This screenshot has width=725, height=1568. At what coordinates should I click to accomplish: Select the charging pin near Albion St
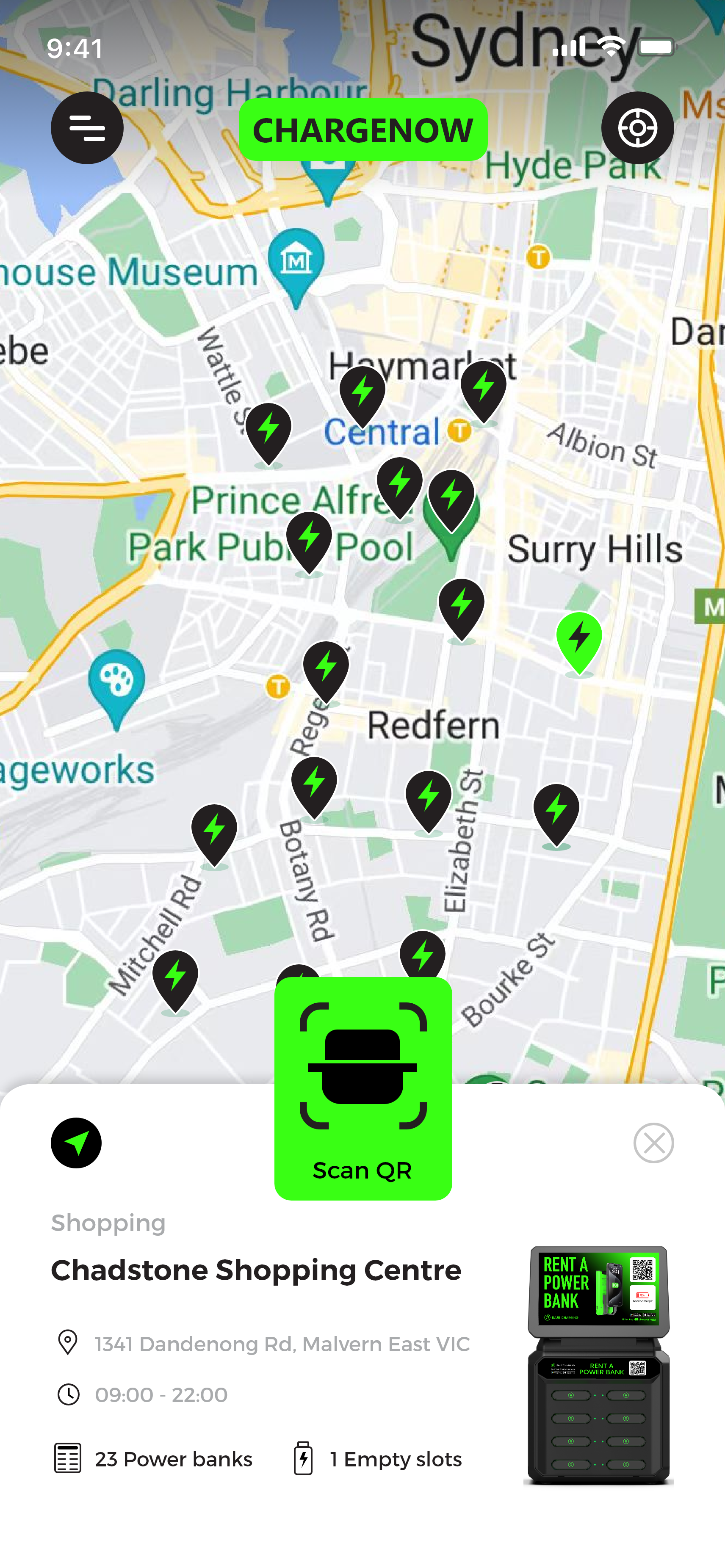pos(483,389)
